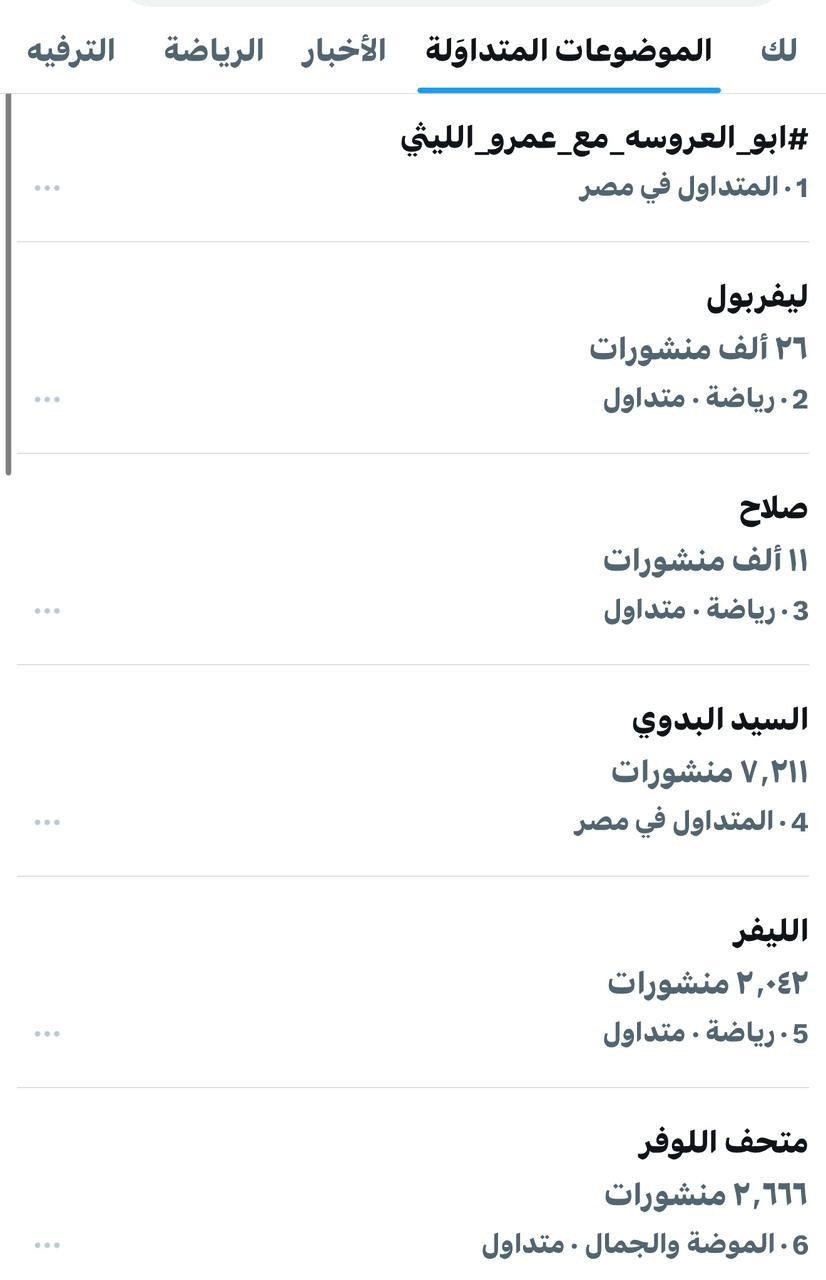Switch to the لك tab
This screenshot has height=1280, width=826.
point(778,50)
